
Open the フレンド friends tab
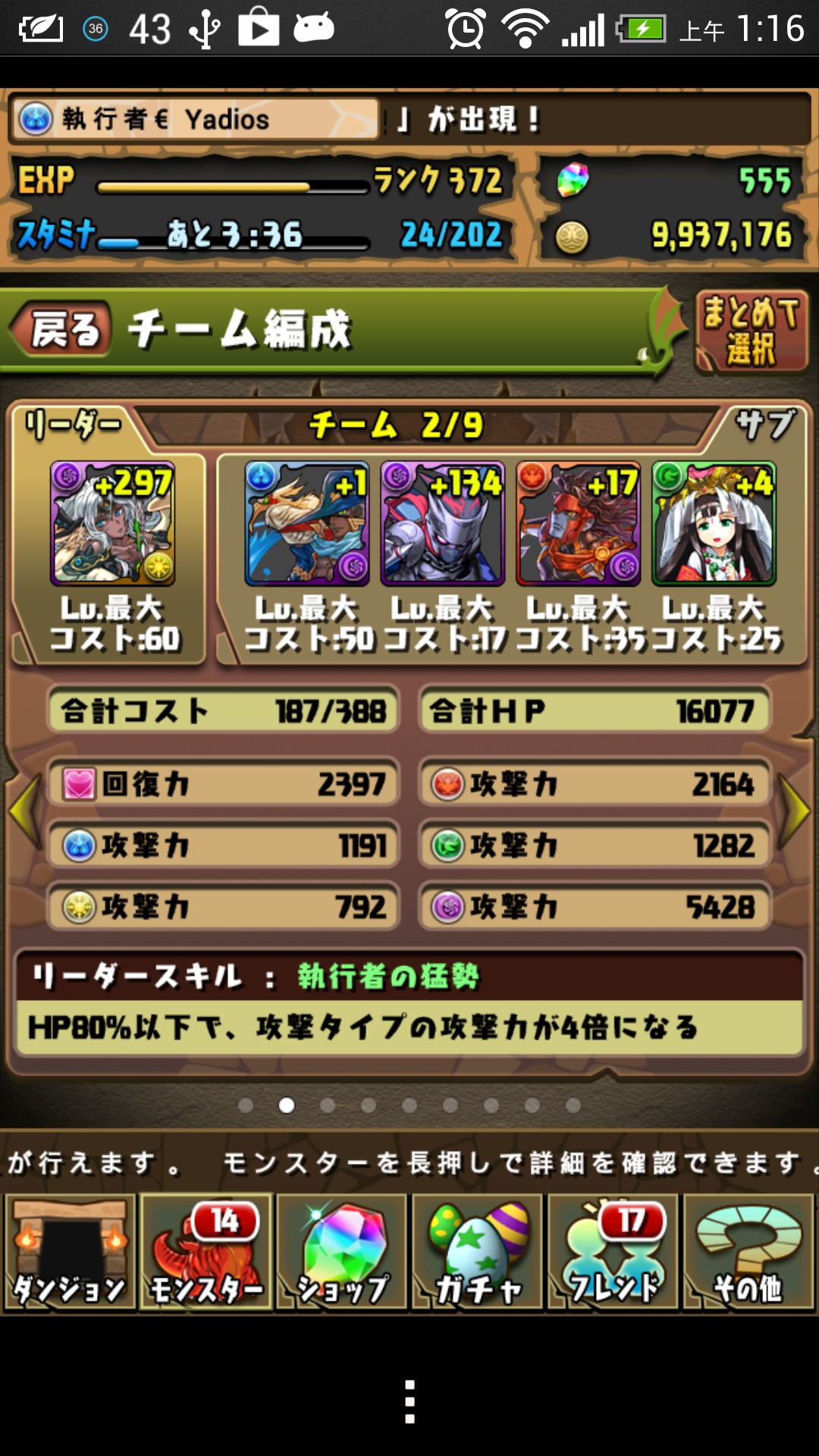613,1252
